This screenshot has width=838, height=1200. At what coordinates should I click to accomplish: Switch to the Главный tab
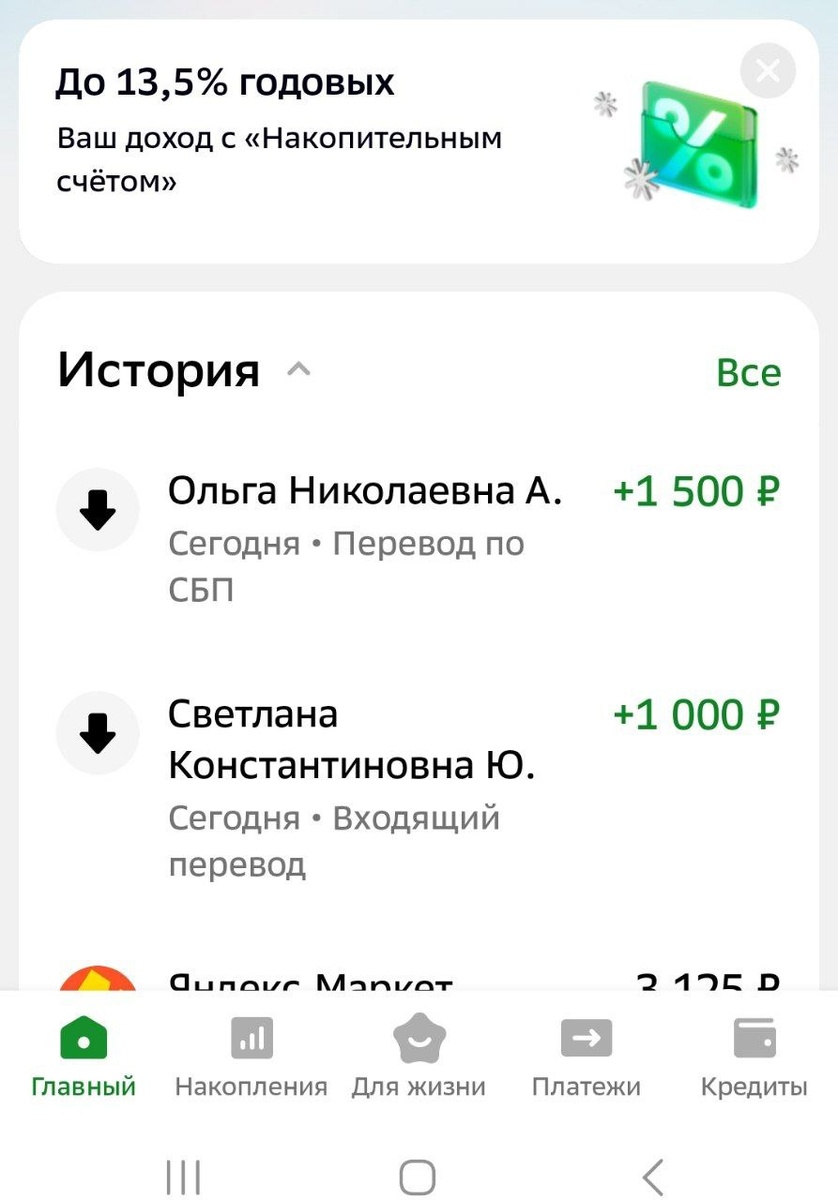coord(84,1058)
